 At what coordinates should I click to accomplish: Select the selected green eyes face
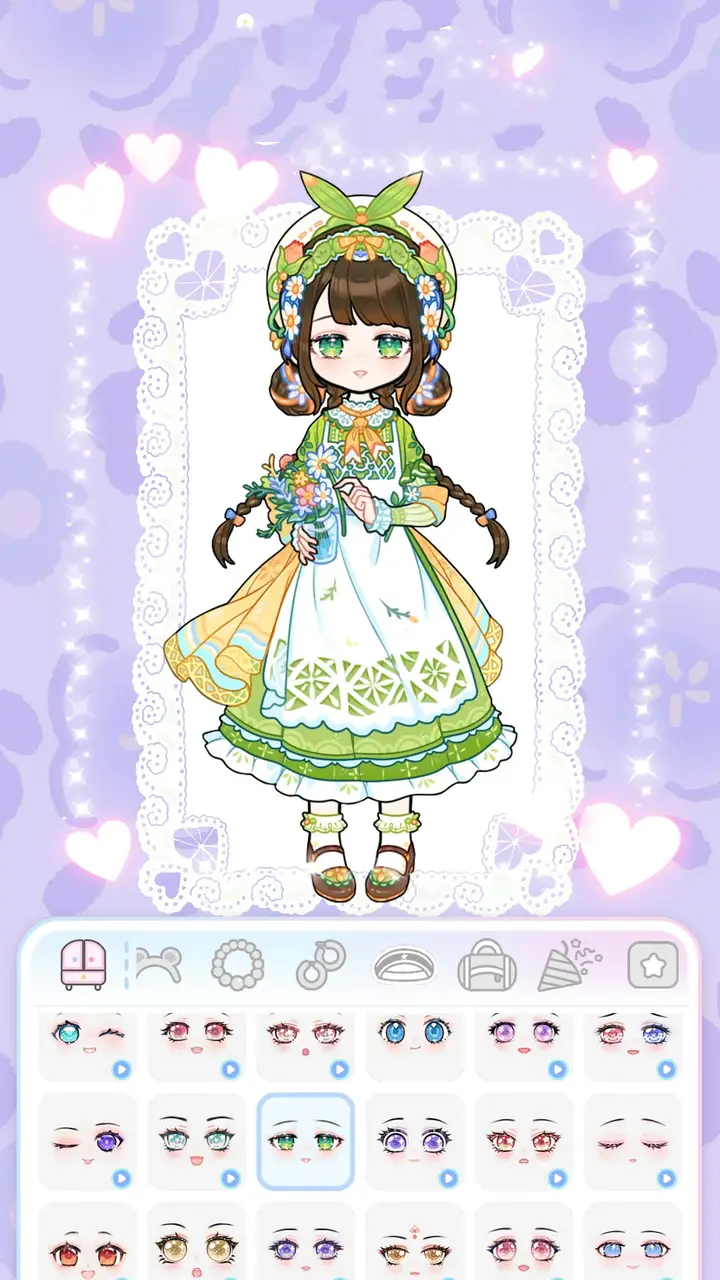305,1141
